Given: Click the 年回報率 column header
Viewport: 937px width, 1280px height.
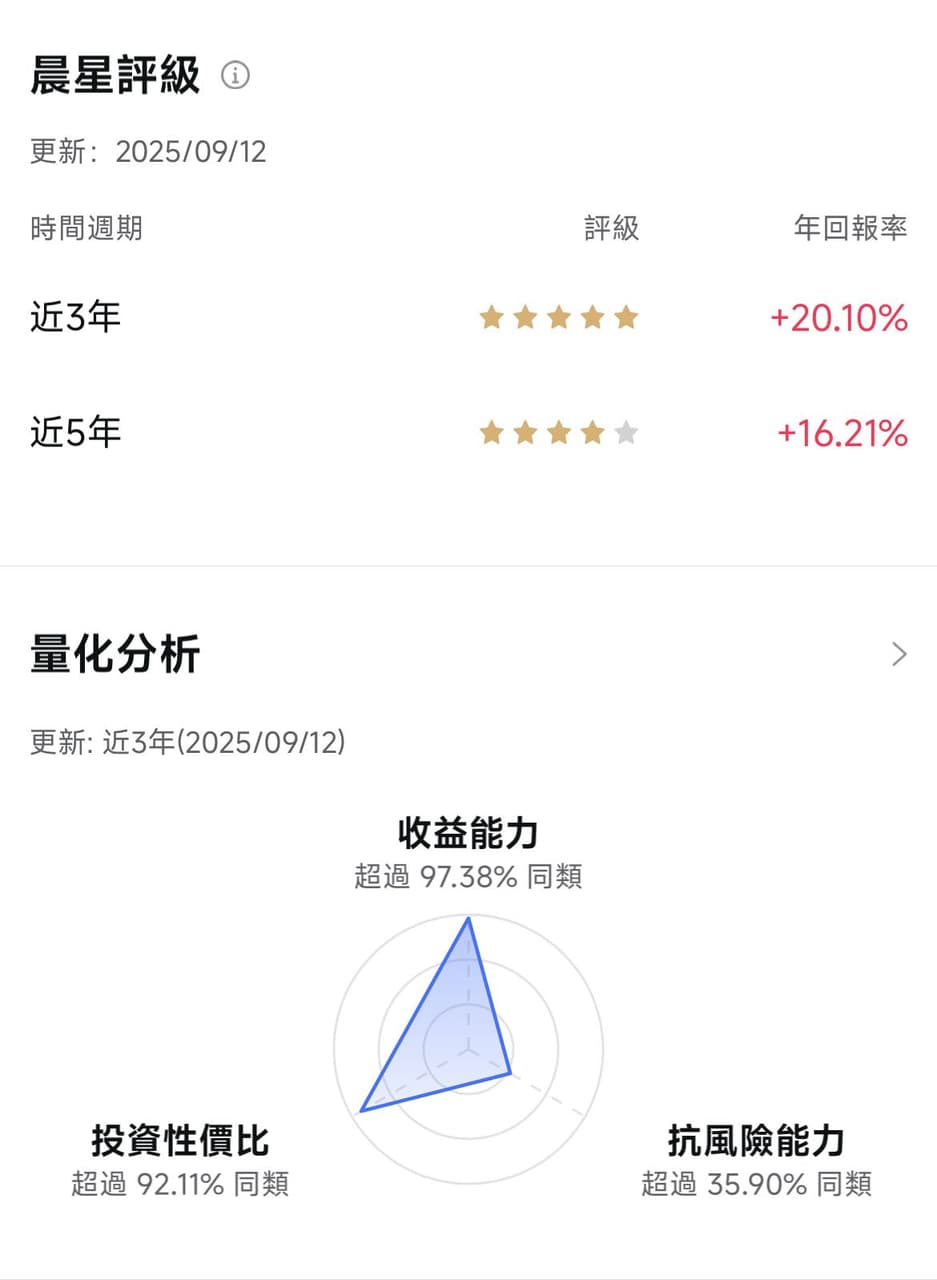Looking at the screenshot, I should tap(851, 228).
